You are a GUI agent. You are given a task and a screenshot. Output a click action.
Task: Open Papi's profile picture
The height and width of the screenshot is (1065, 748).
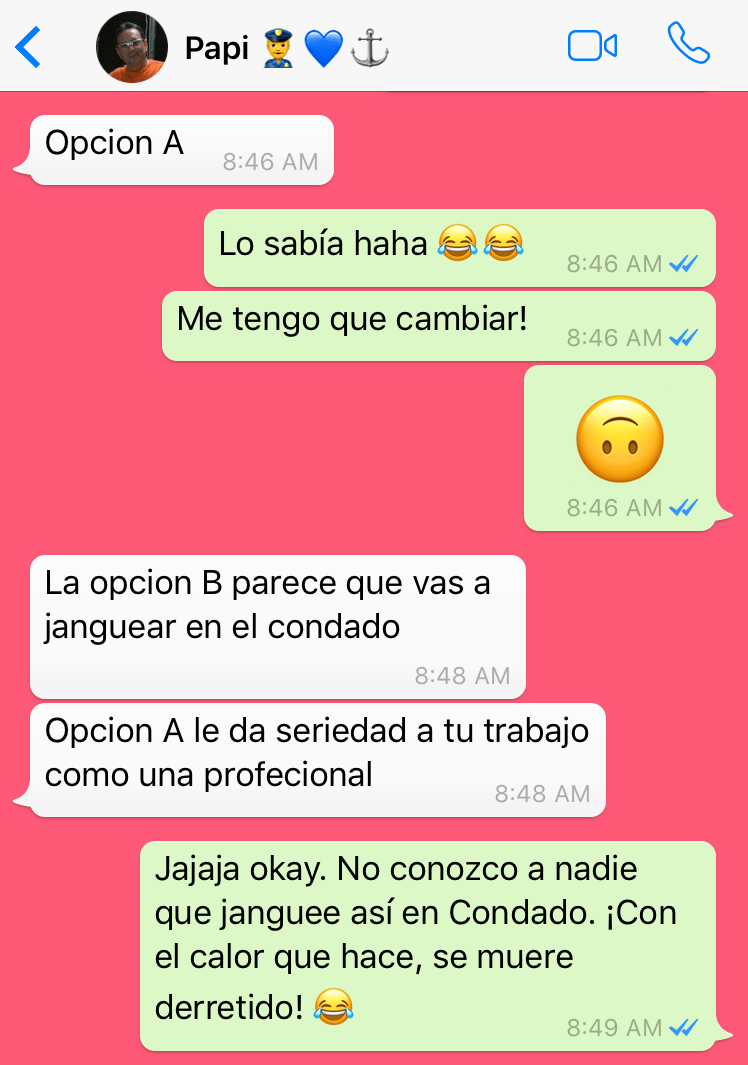(x=130, y=47)
